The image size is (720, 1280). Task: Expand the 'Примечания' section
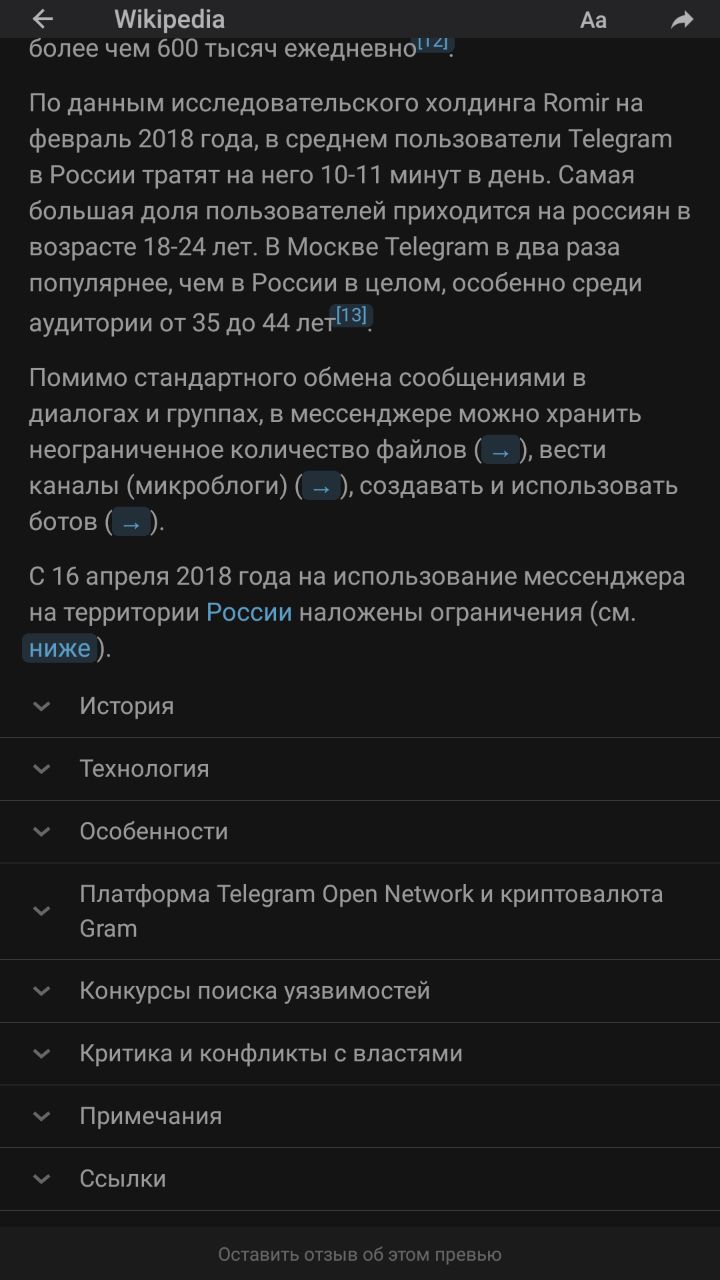point(151,1116)
